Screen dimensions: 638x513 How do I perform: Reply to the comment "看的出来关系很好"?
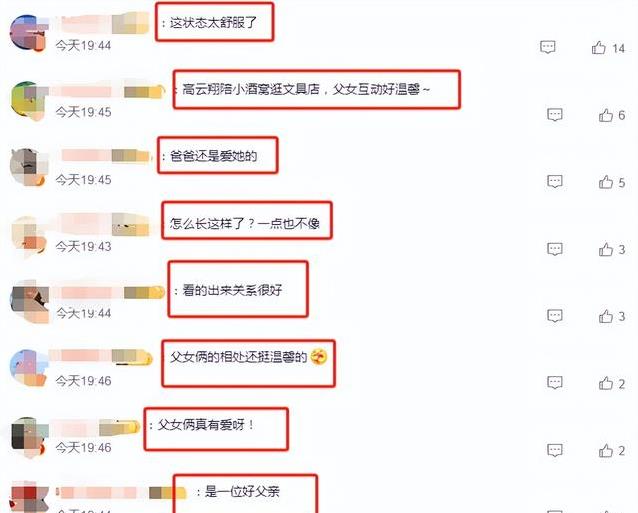point(554,317)
